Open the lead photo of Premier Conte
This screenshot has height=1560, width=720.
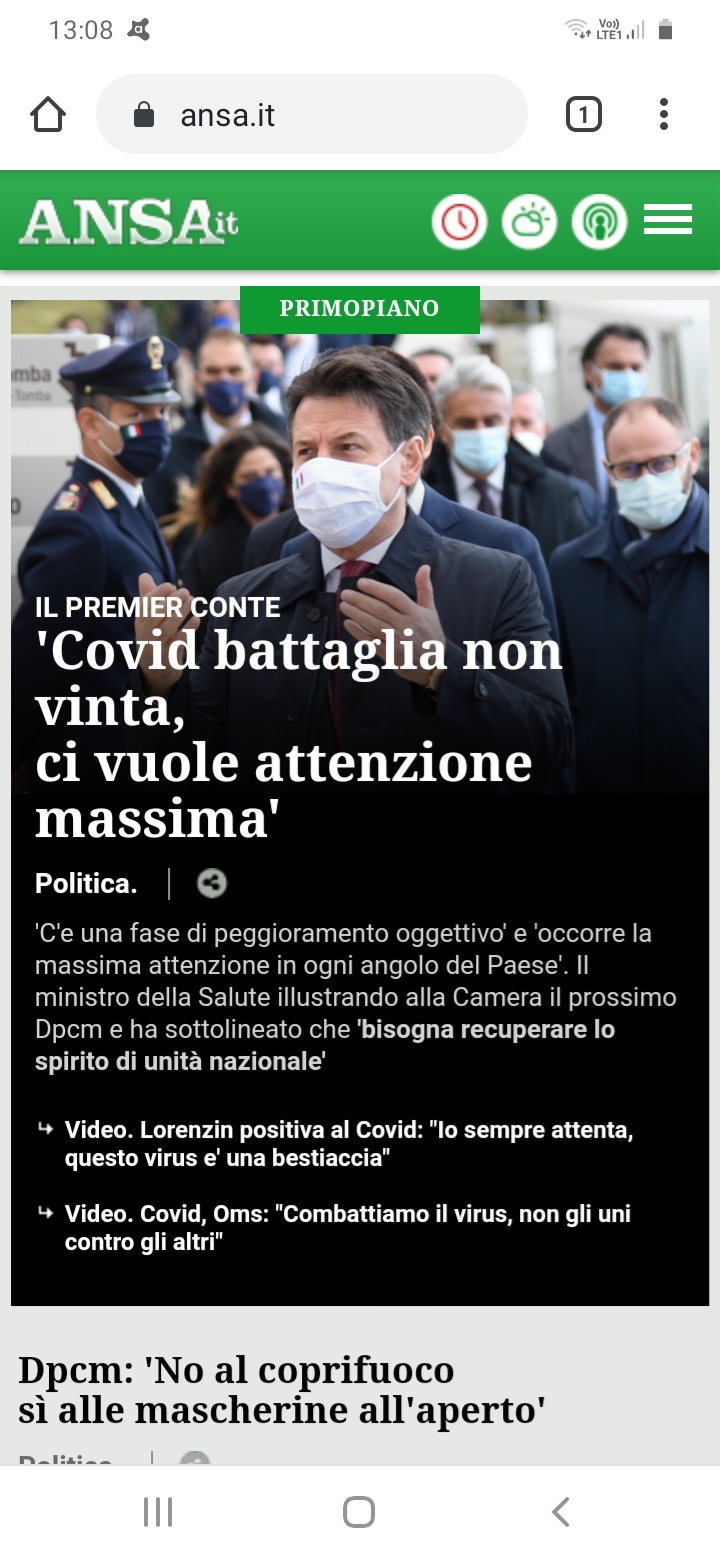click(360, 450)
